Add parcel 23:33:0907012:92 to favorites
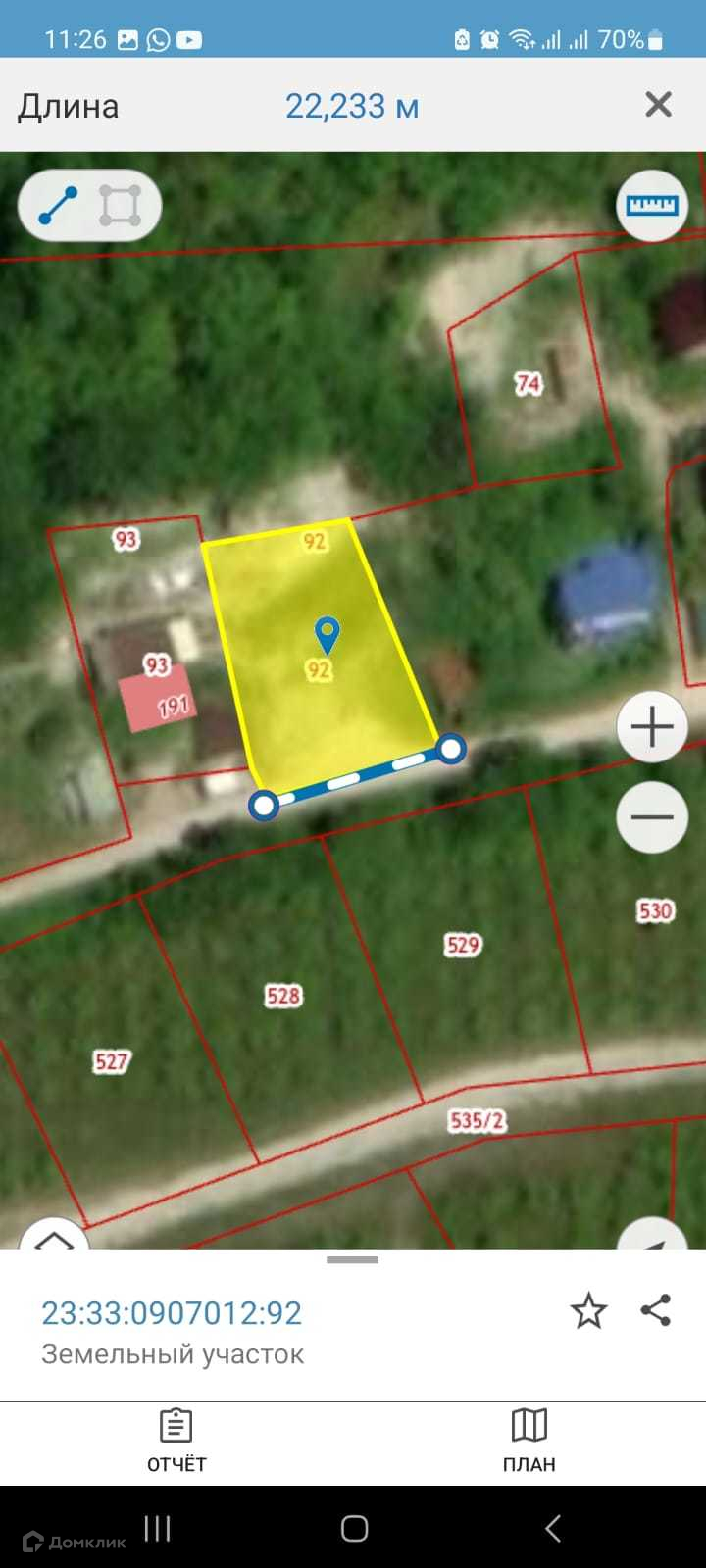Screen dimensions: 706x1568 tap(588, 1311)
